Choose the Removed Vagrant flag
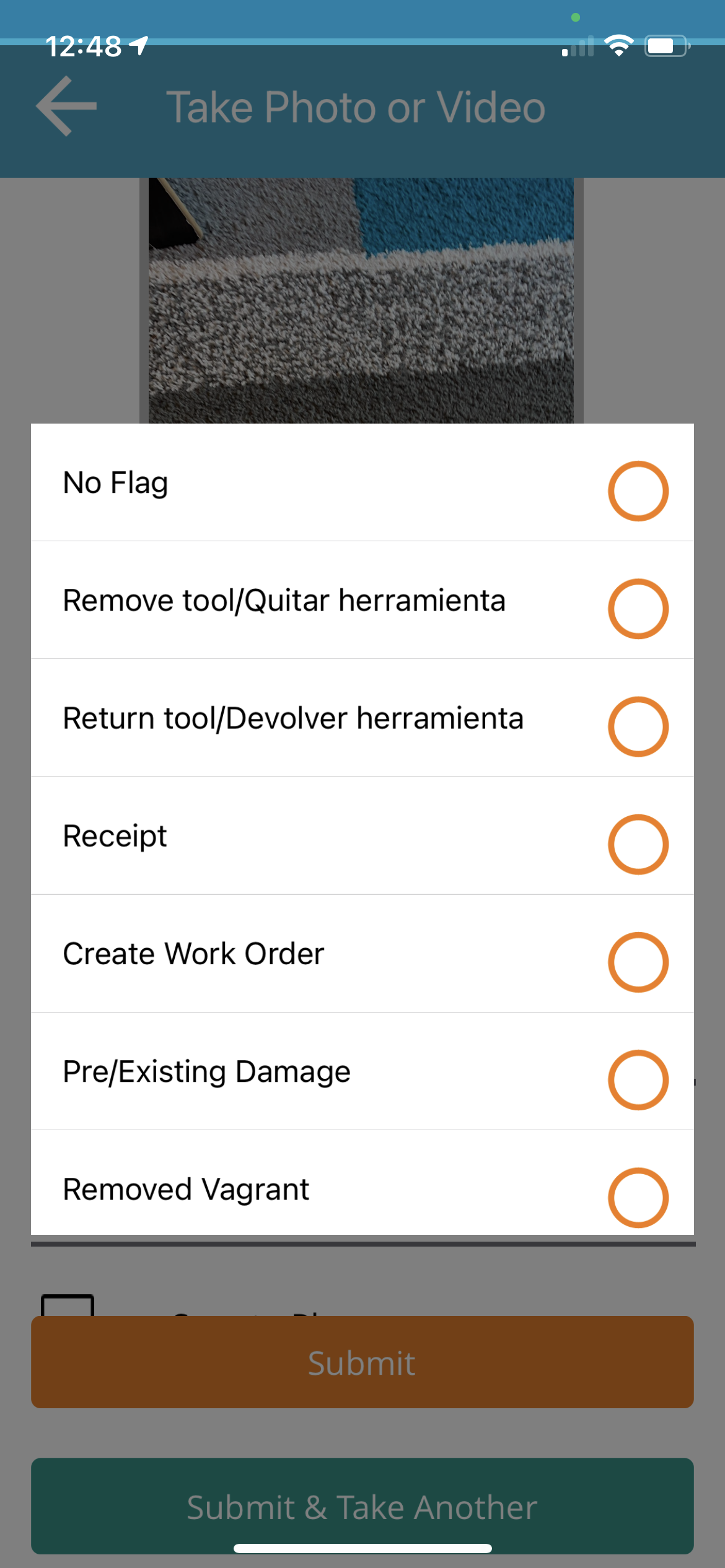 tap(638, 1198)
